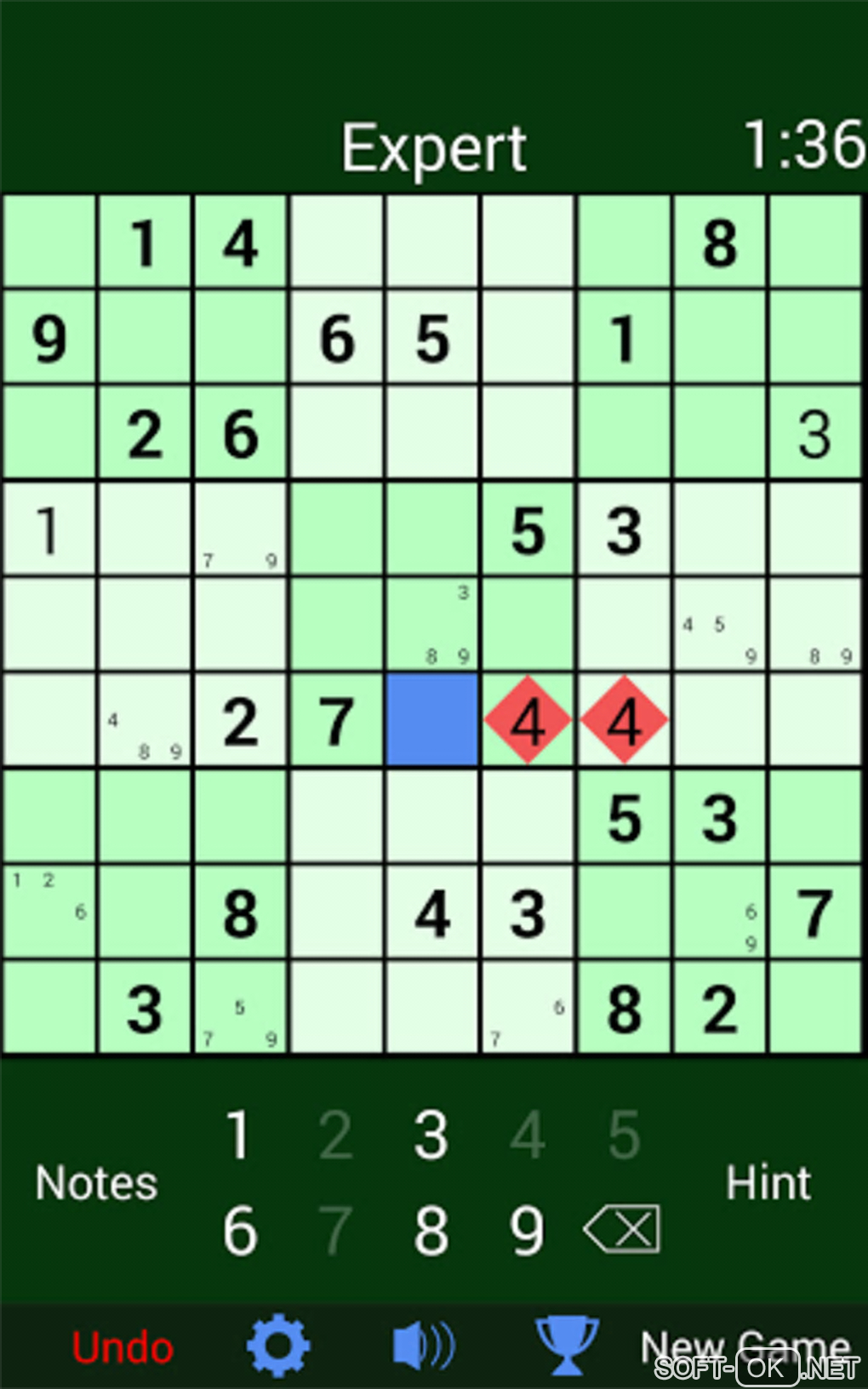Enter digit 6 from number pad

coord(239,1231)
